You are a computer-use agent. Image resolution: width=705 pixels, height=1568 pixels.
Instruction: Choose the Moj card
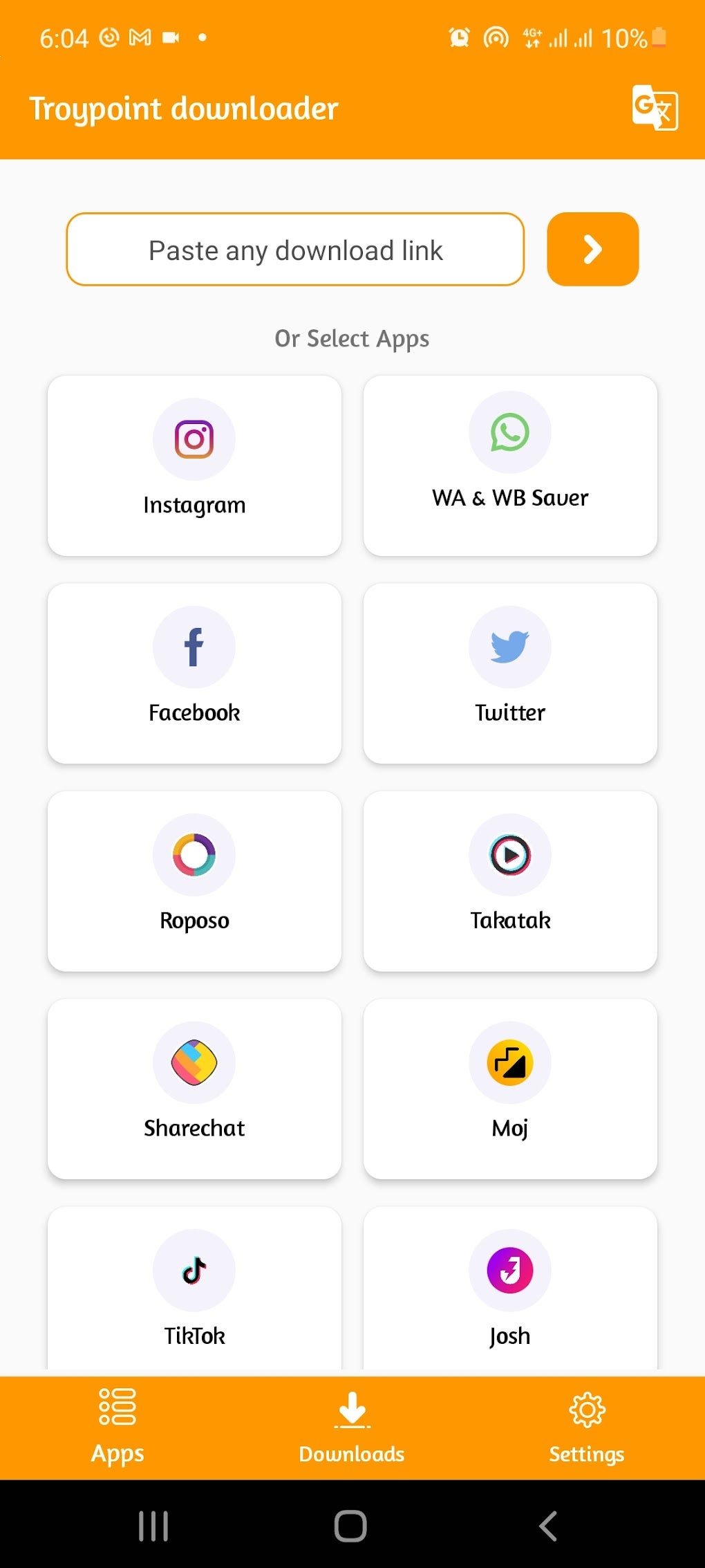pyautogui.click(x=510, y=1089)
